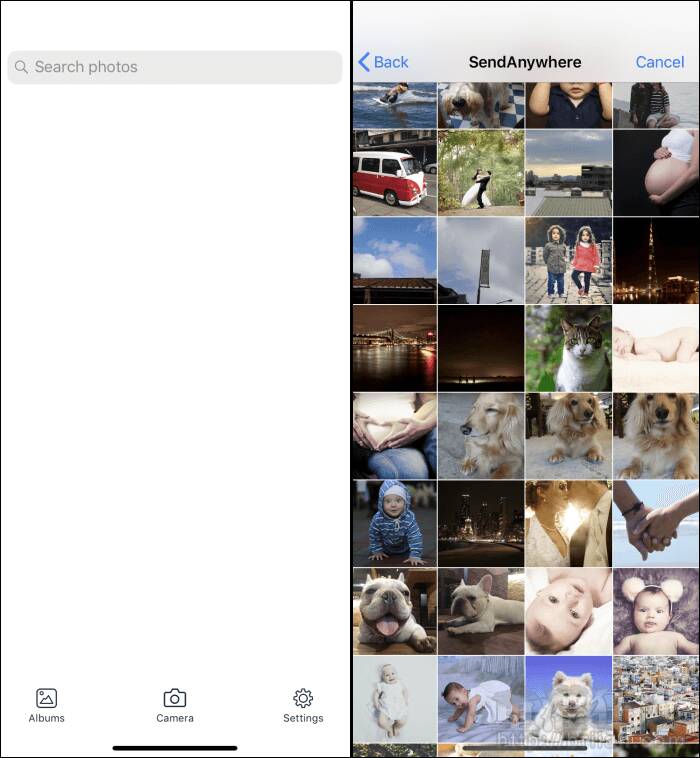Image resolution: width=700 pixels, height=758 pixels.
Task: Choose the tabby cat photo
Action: 568,347
